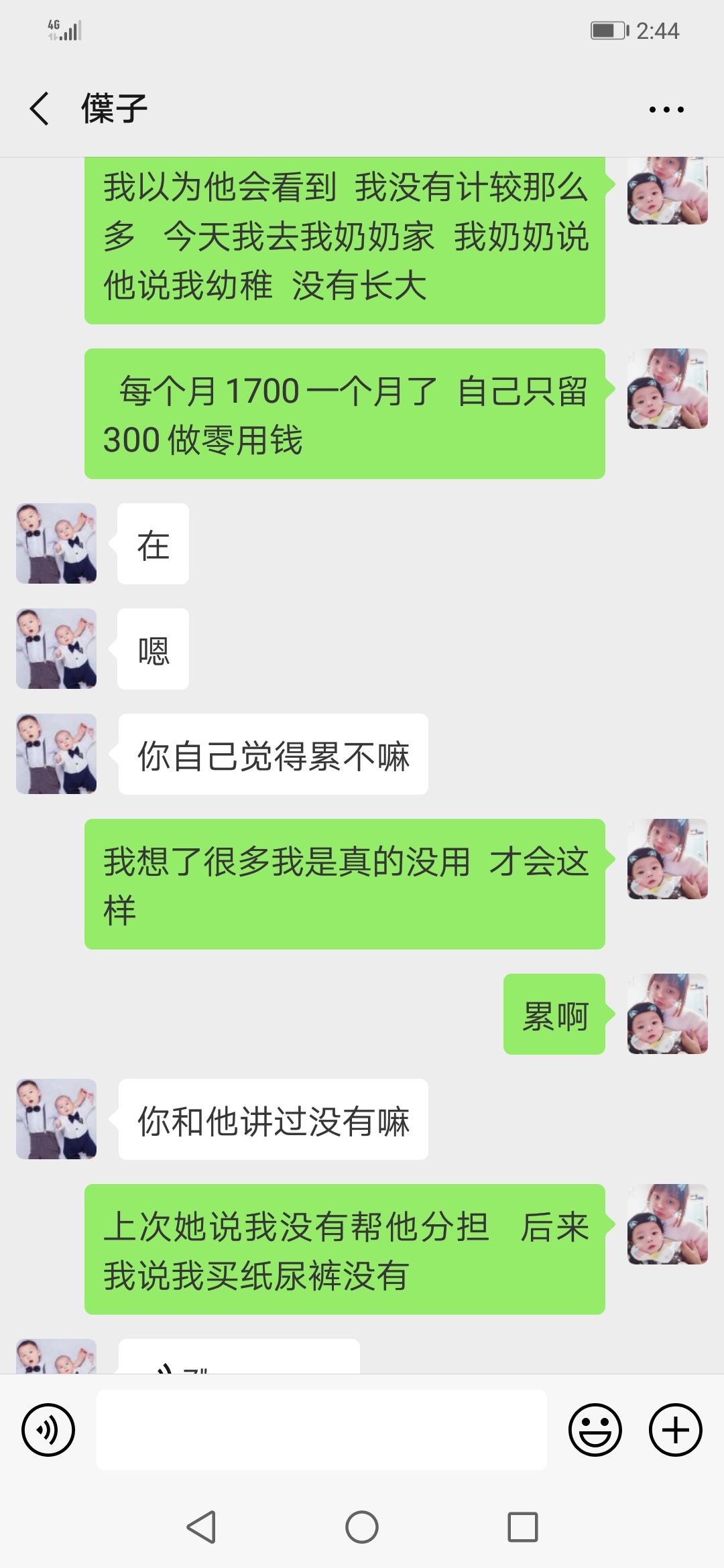Open the emoji sticker panel

coord(595,1430)
